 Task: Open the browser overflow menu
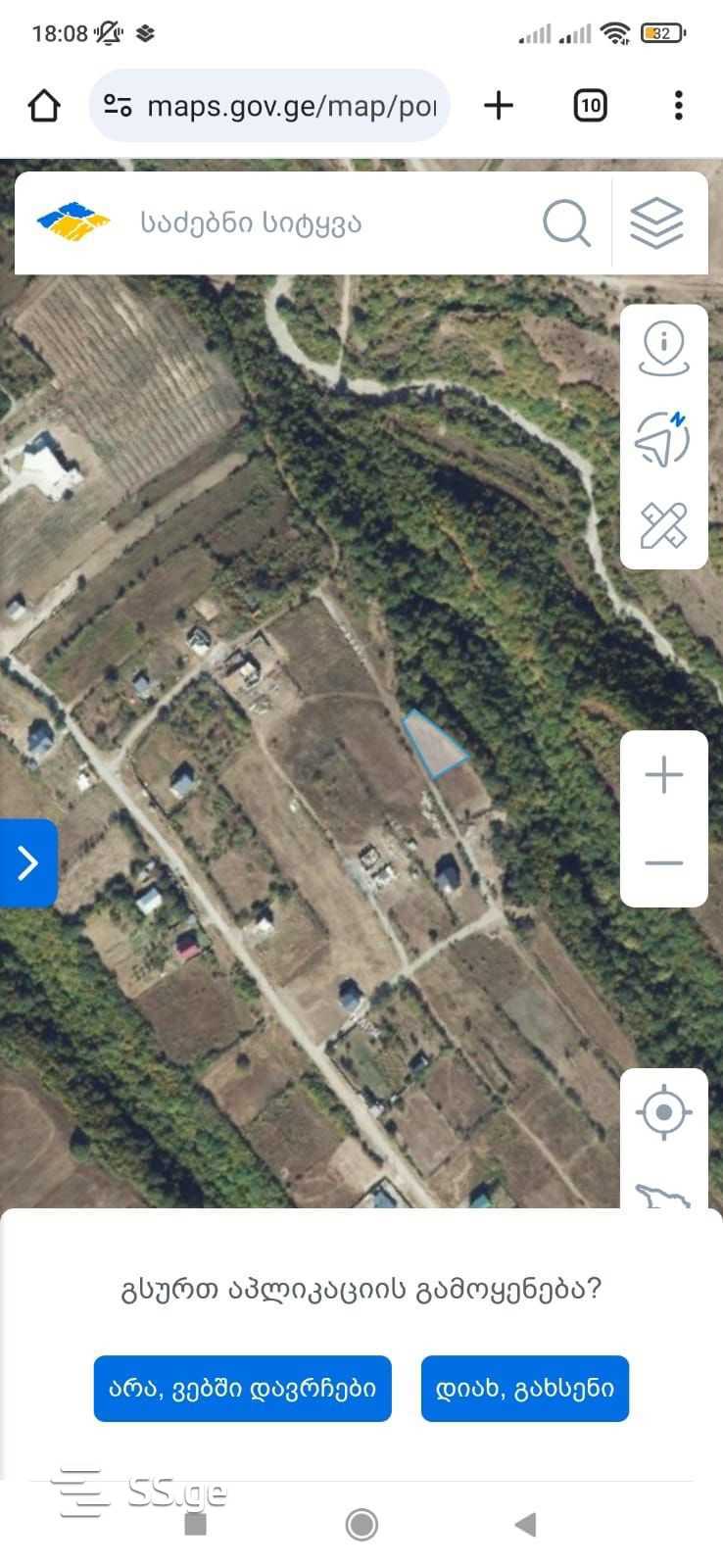tap(678, 106)
